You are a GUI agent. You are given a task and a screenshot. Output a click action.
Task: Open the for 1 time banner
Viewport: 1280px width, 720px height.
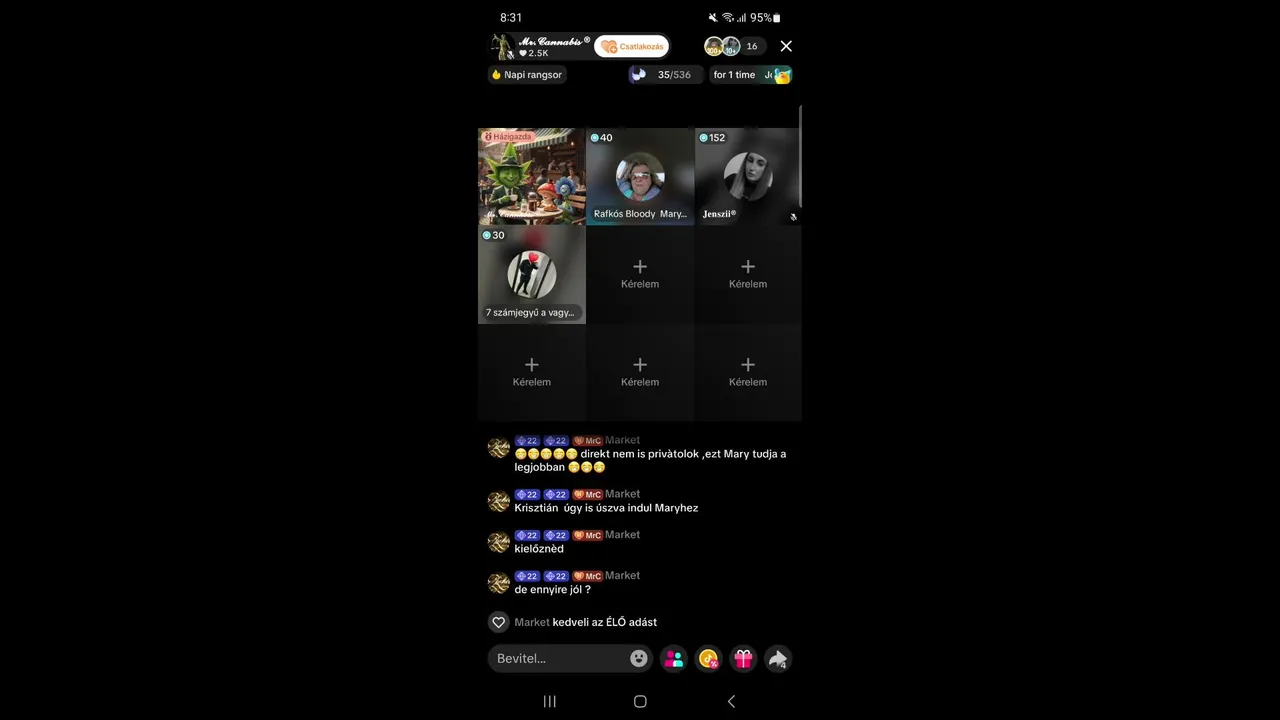[x=750, y=75]
